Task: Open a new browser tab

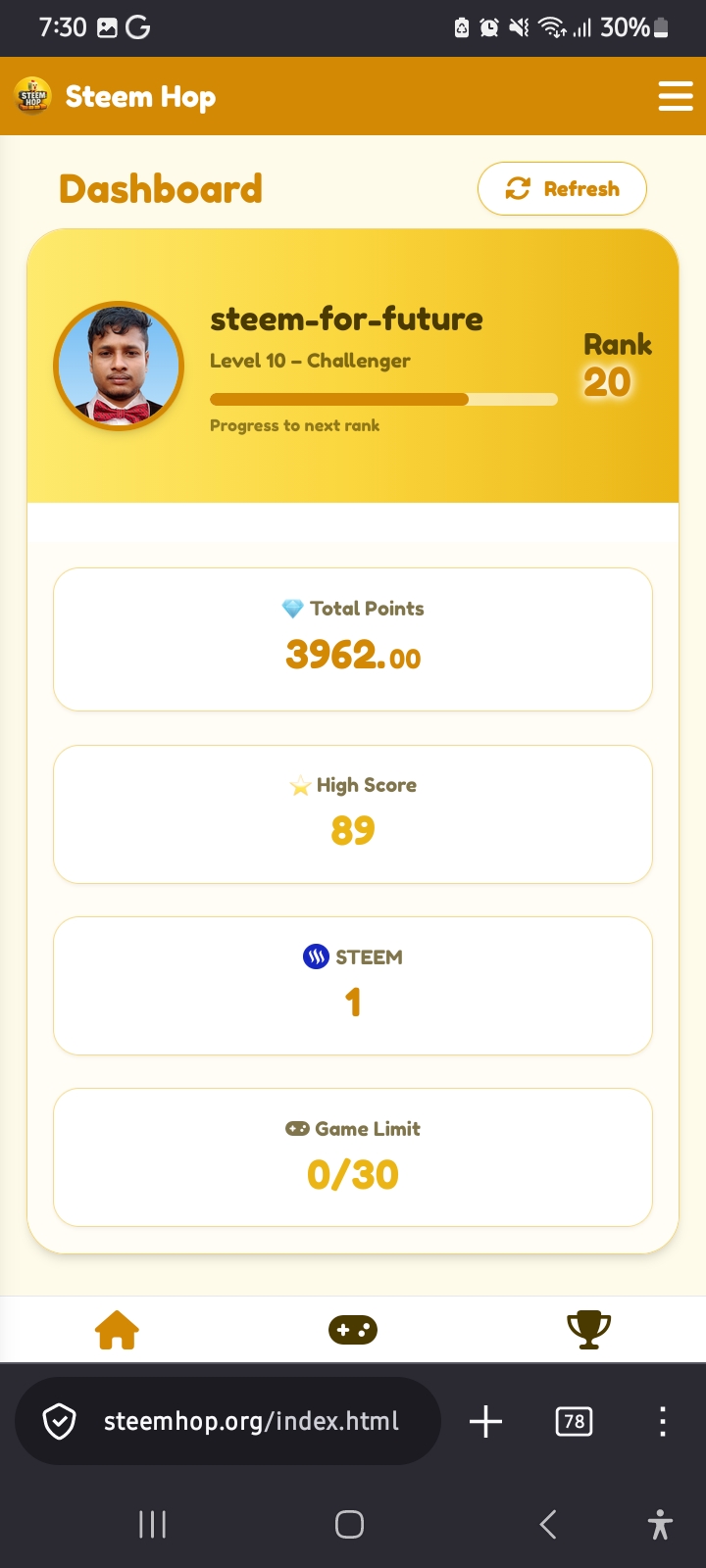Action: [x=485, y=1421]
